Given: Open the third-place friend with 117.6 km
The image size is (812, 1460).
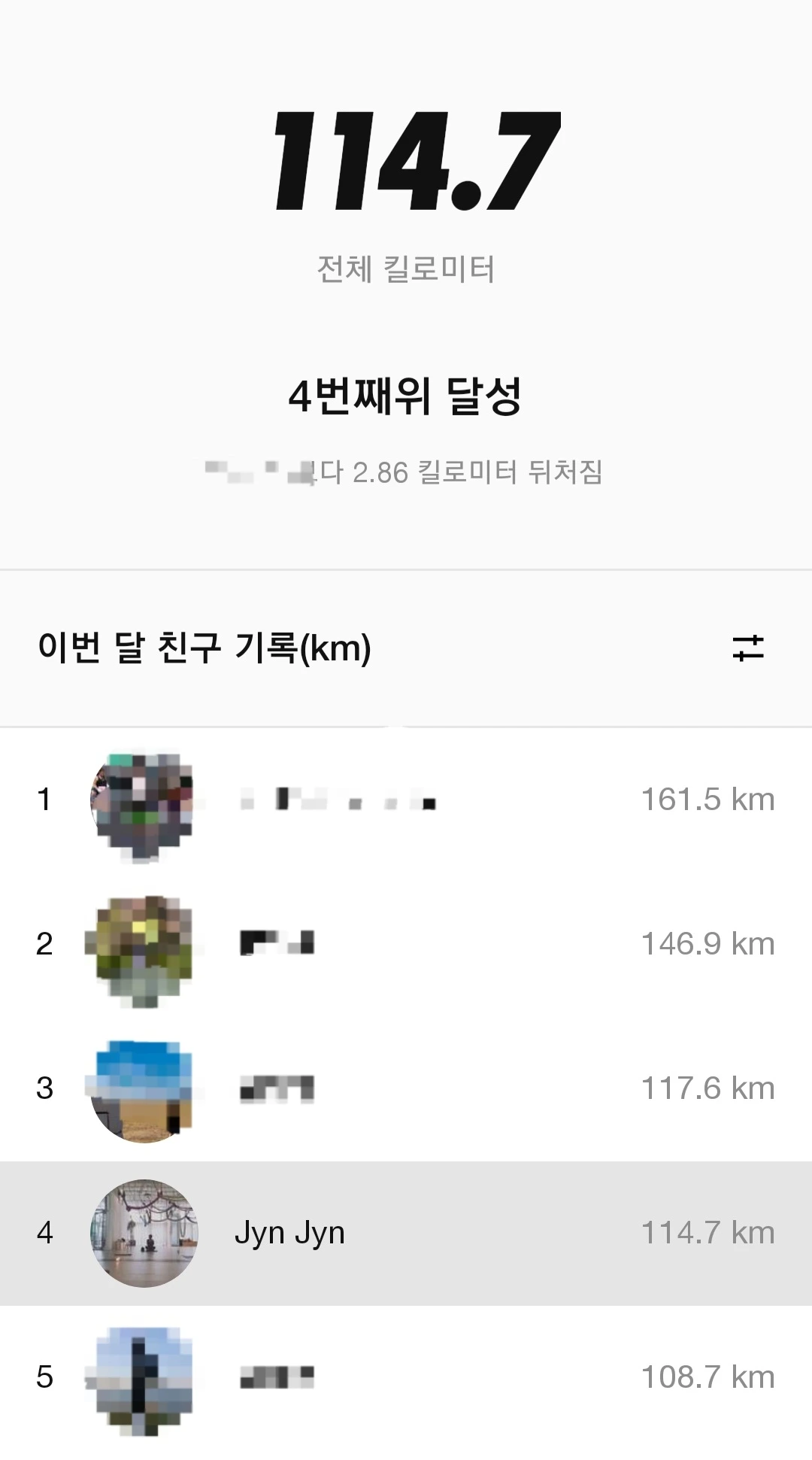Looking at the screenshot, I should 406,1088.
